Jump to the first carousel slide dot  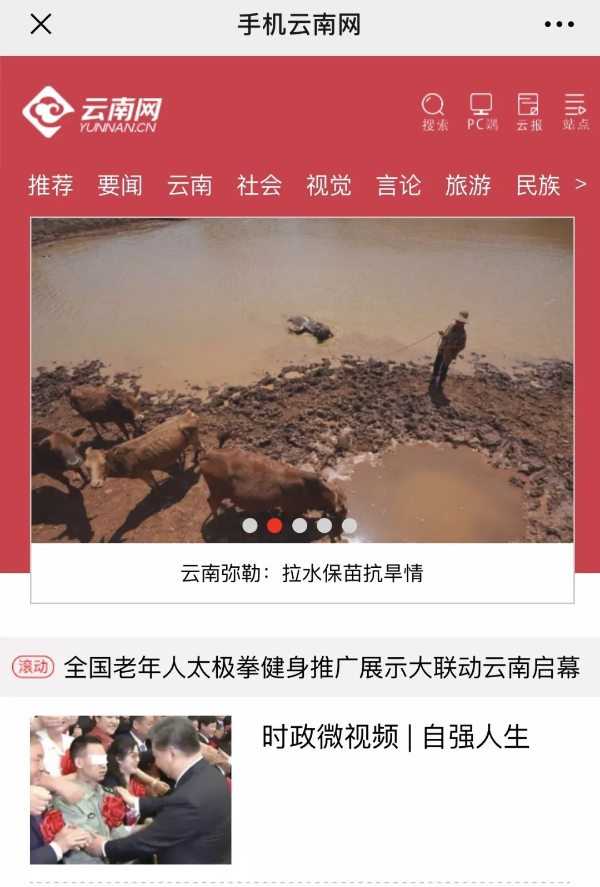click(x=250, y=526)
